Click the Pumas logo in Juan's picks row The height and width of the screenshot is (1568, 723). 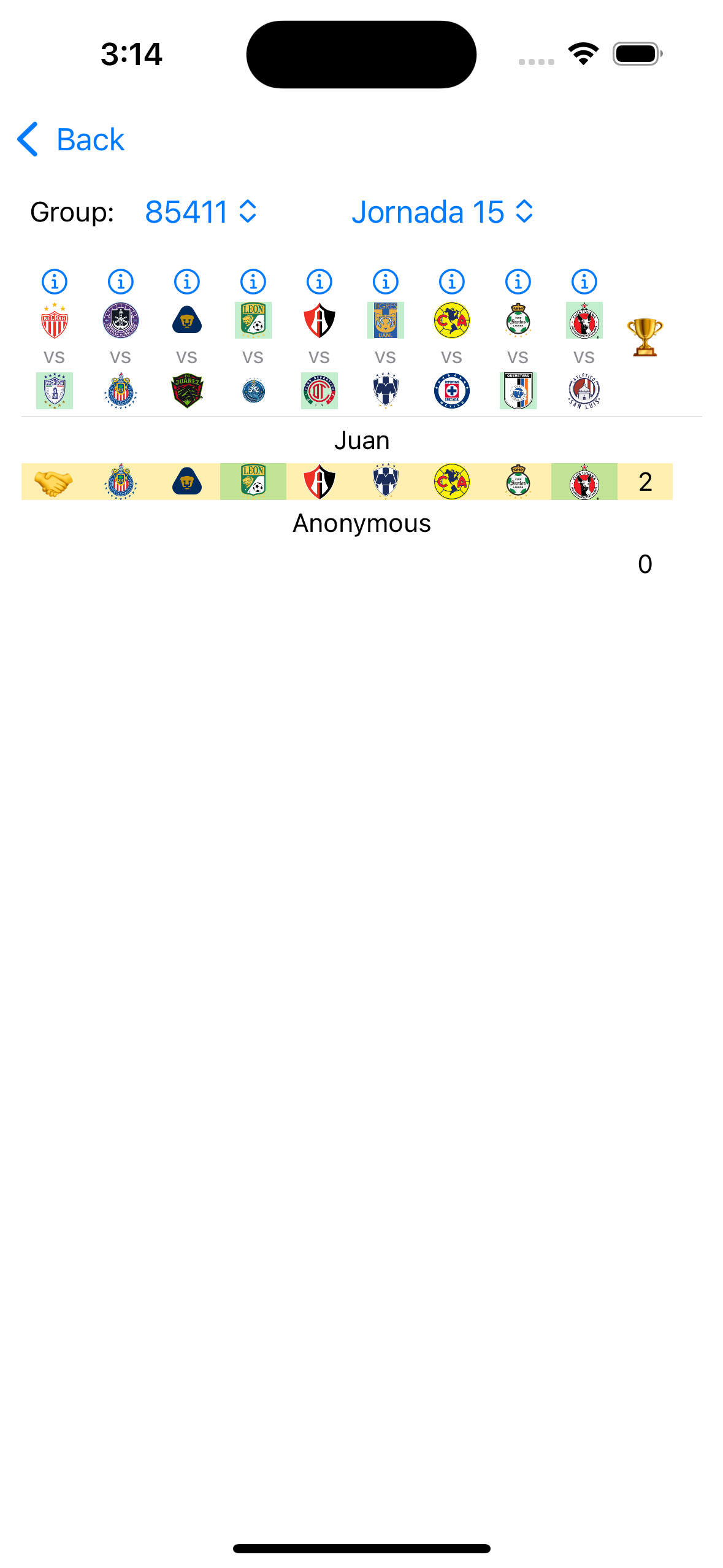[x=188, y=482]
